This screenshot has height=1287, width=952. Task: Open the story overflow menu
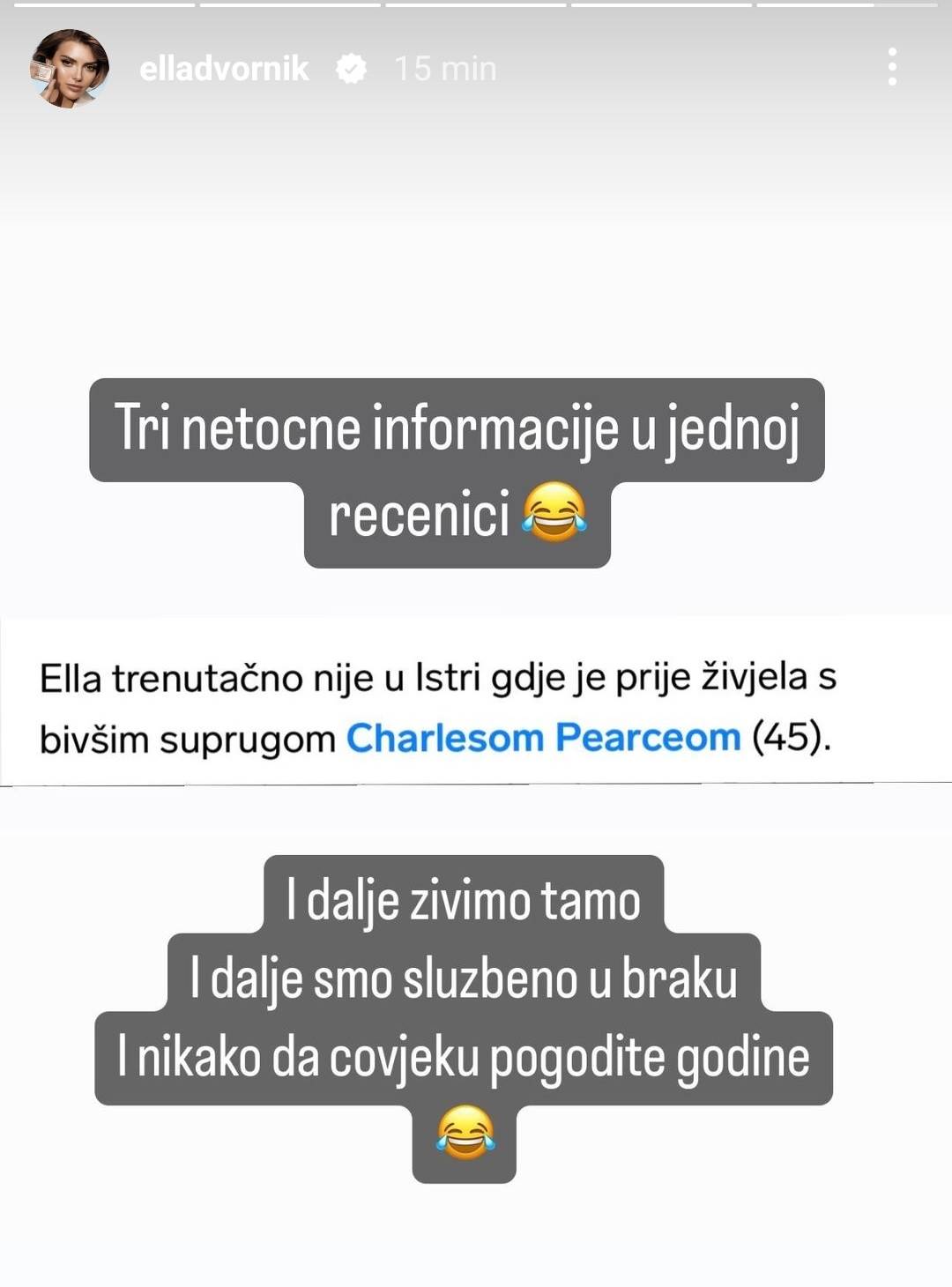892,67
